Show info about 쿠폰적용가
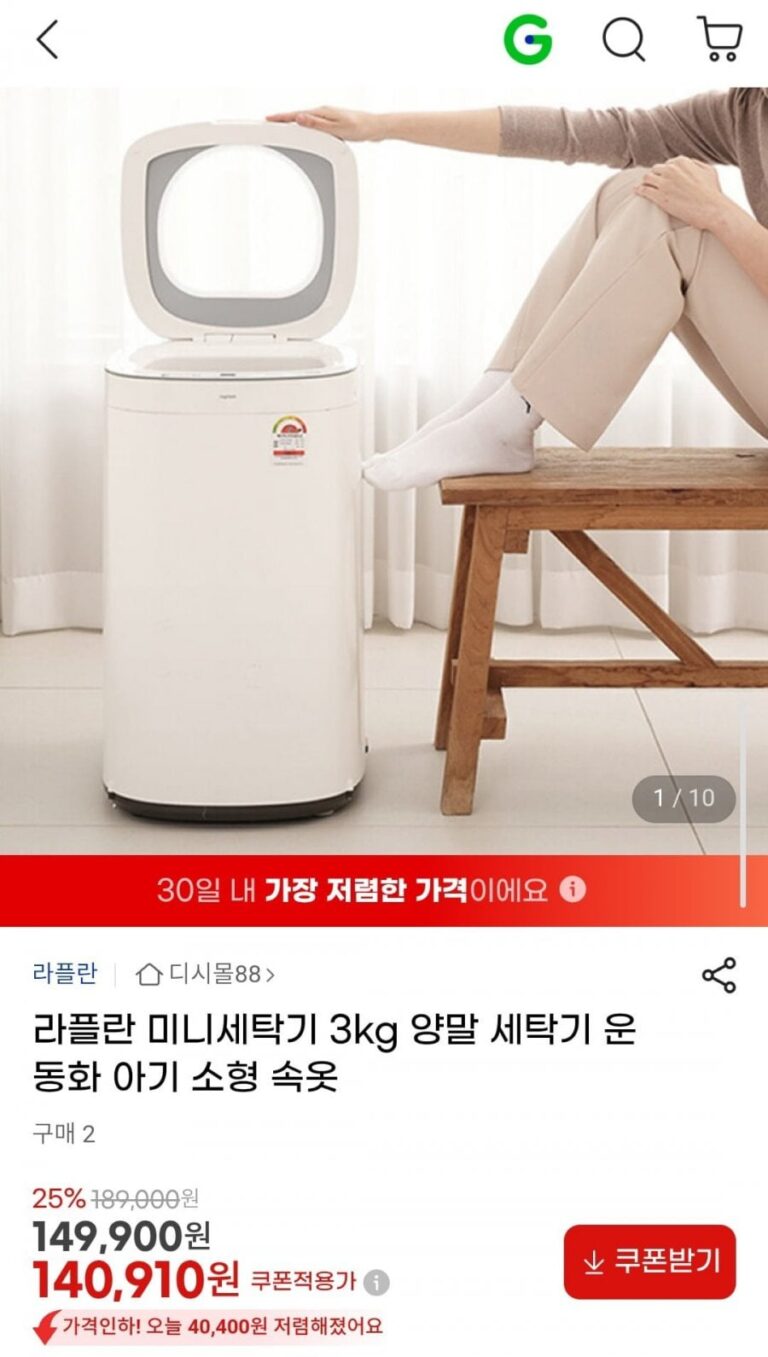768x1357 pixels. click(x=376, y=1282)
